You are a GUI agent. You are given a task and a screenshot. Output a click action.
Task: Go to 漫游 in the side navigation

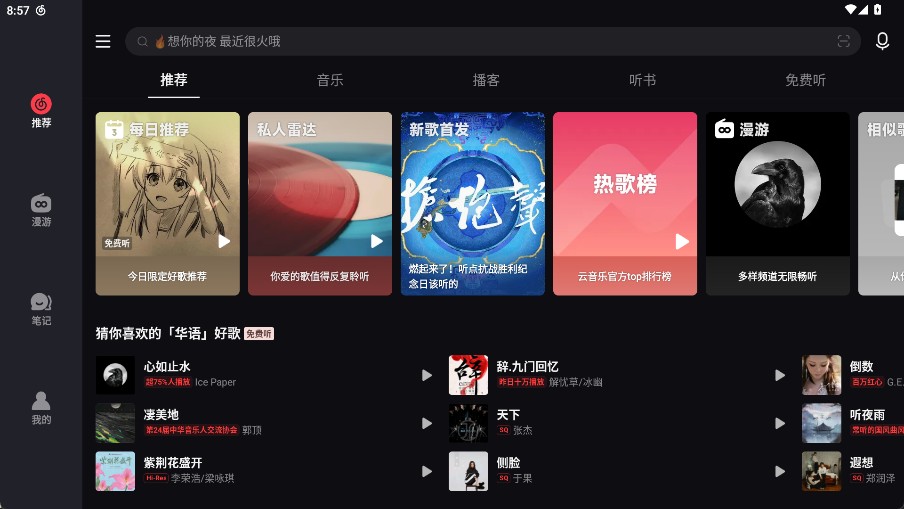click(x=41, y=210)
